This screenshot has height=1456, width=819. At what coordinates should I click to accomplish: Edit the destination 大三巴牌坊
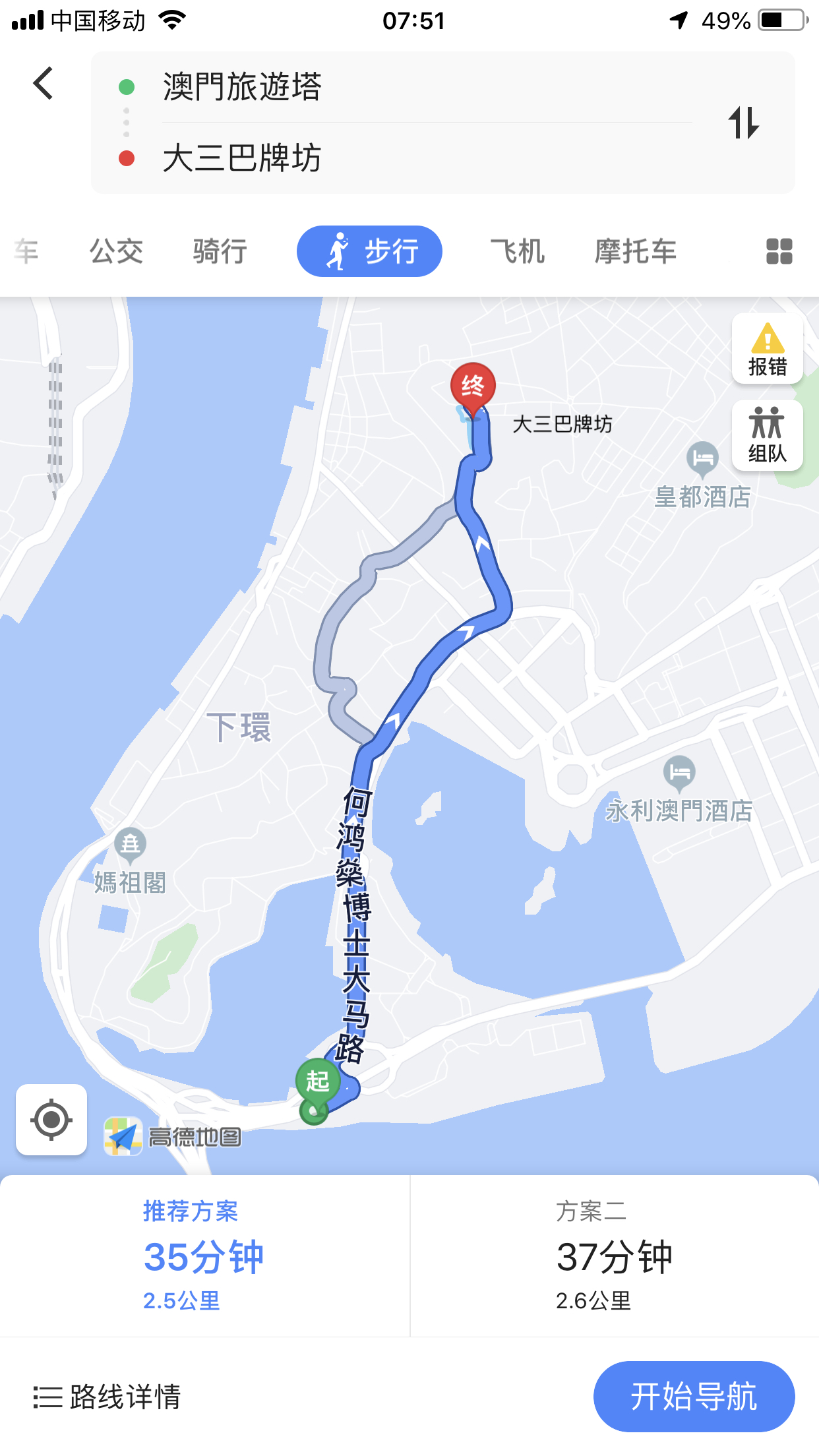pyautogui.click(x=241, y=158)
